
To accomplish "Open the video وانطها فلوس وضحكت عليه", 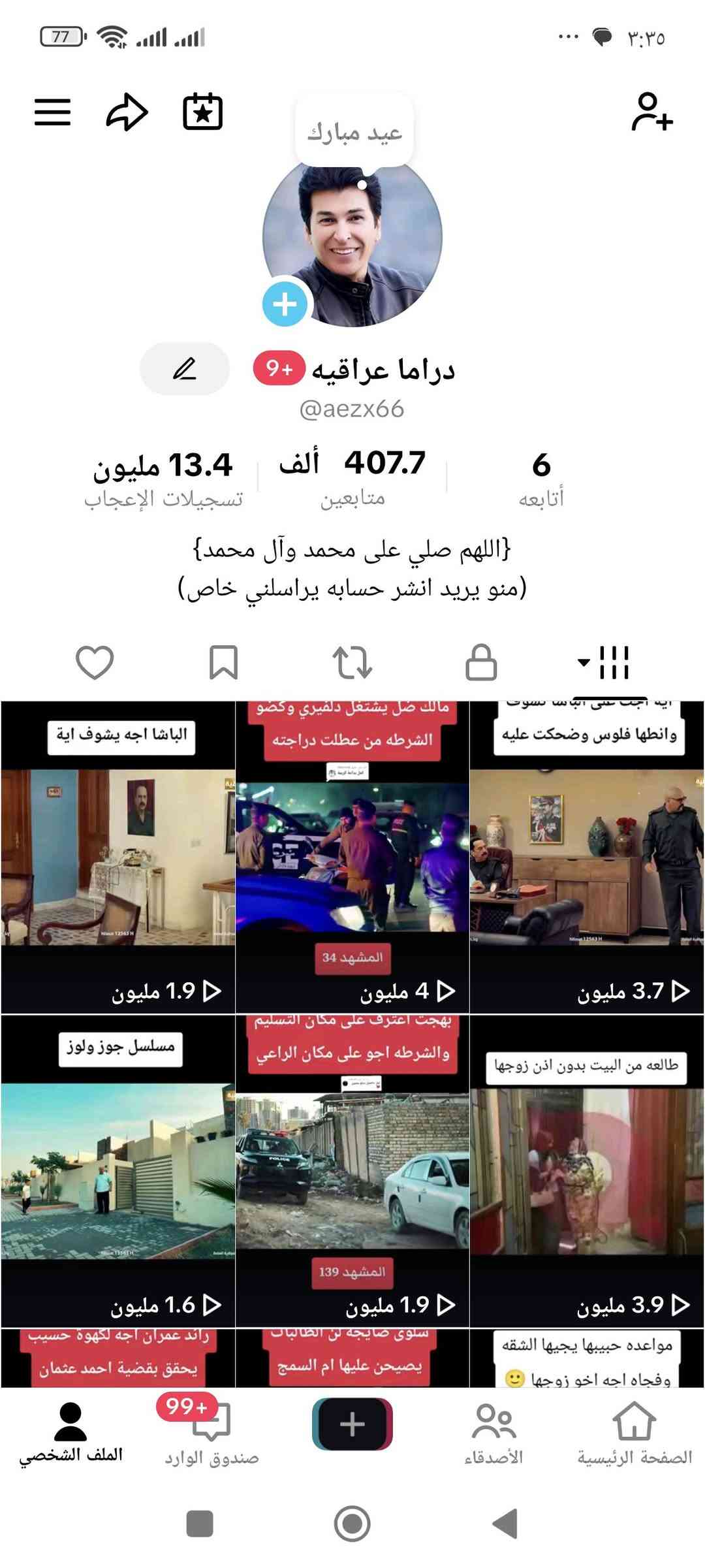I will (x=587, y=857).
